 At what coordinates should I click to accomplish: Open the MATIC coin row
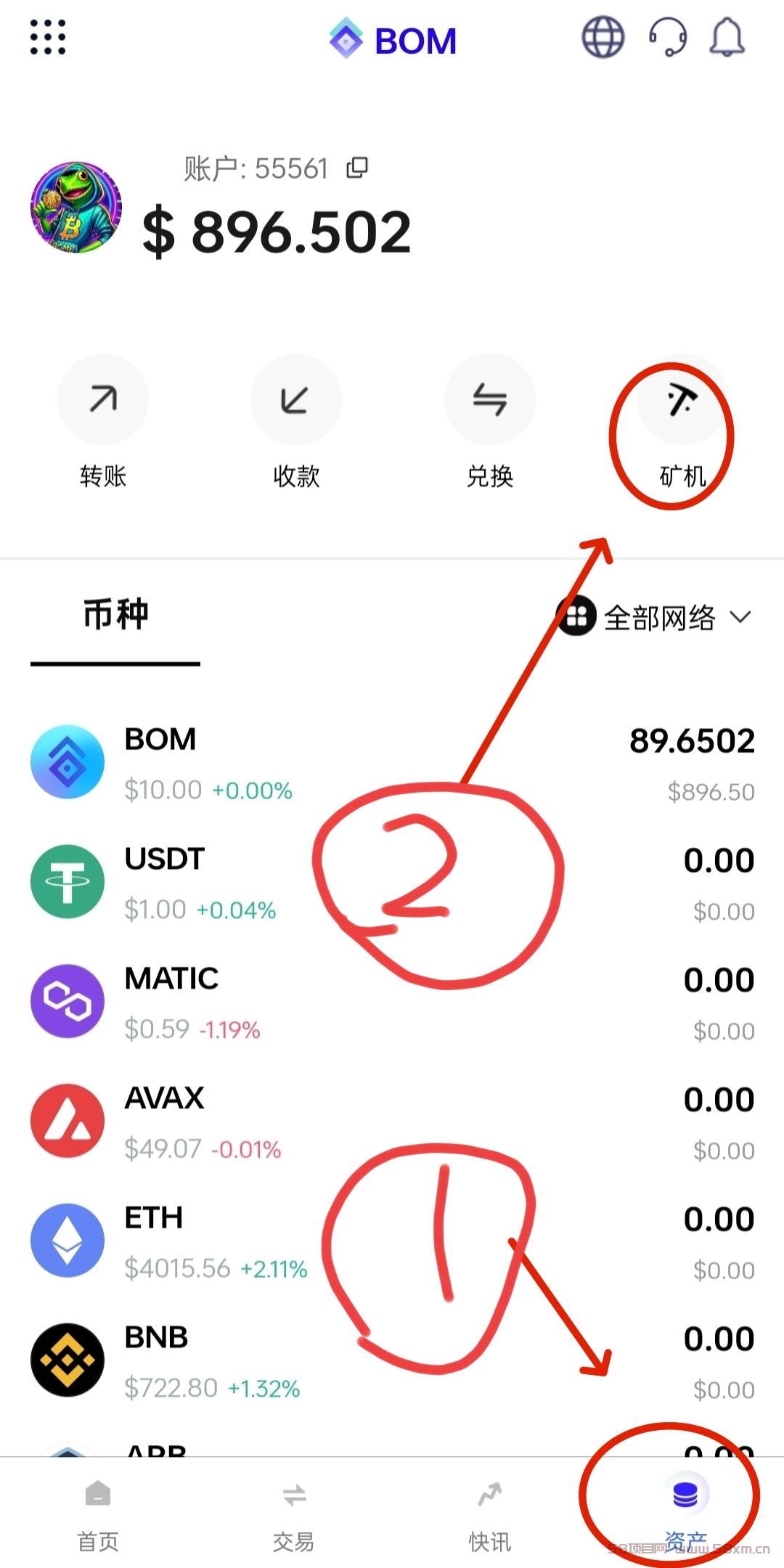coord(392,1003)
